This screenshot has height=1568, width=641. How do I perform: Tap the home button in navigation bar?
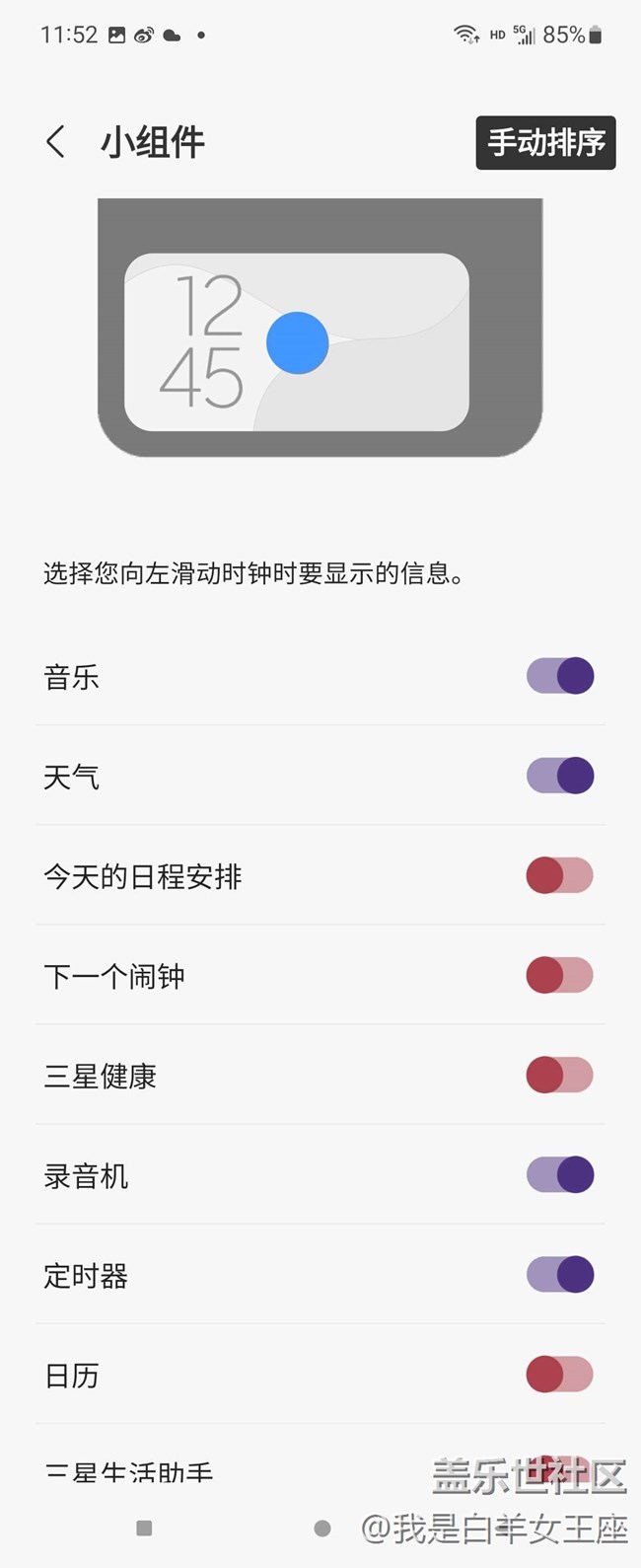(x=321, y=1529)
